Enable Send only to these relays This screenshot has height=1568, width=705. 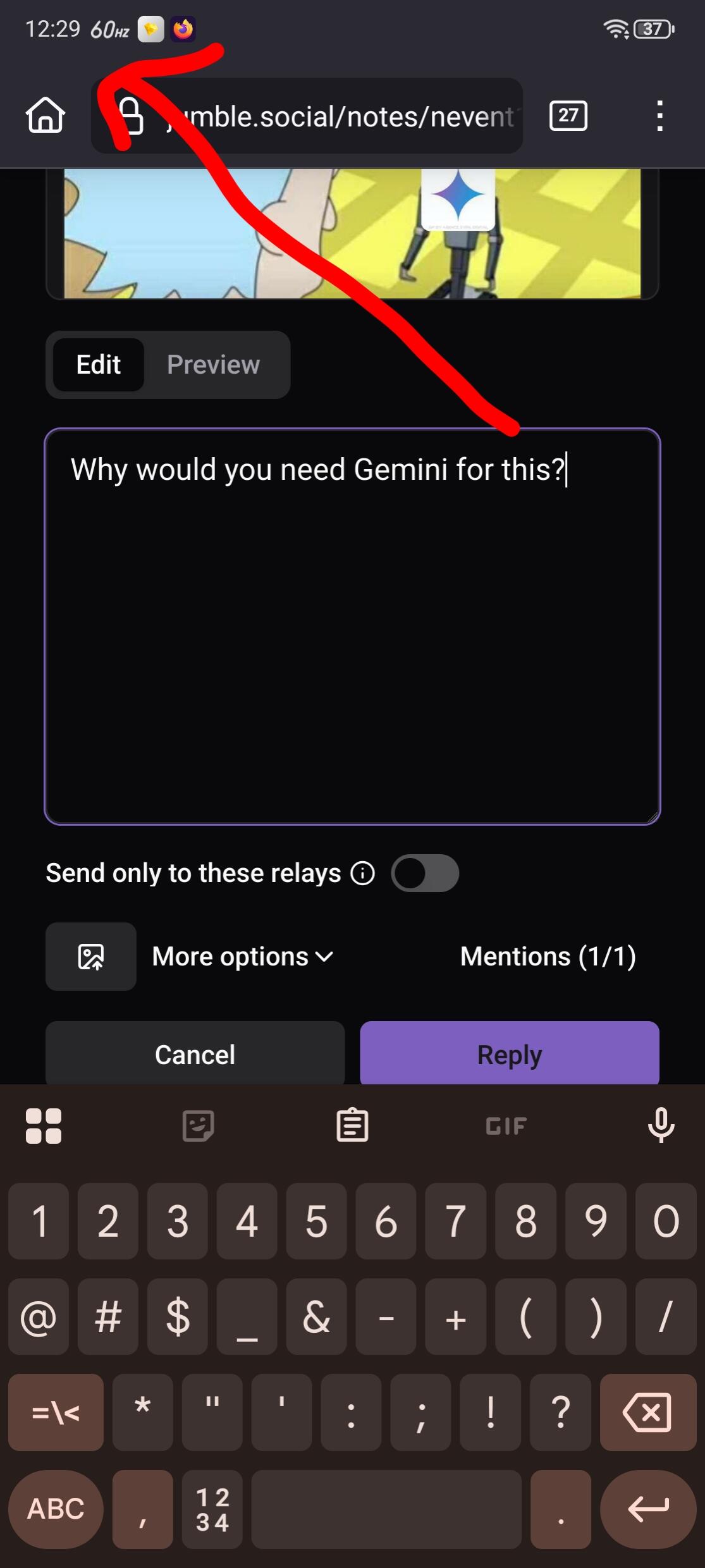tap(425, 873)
